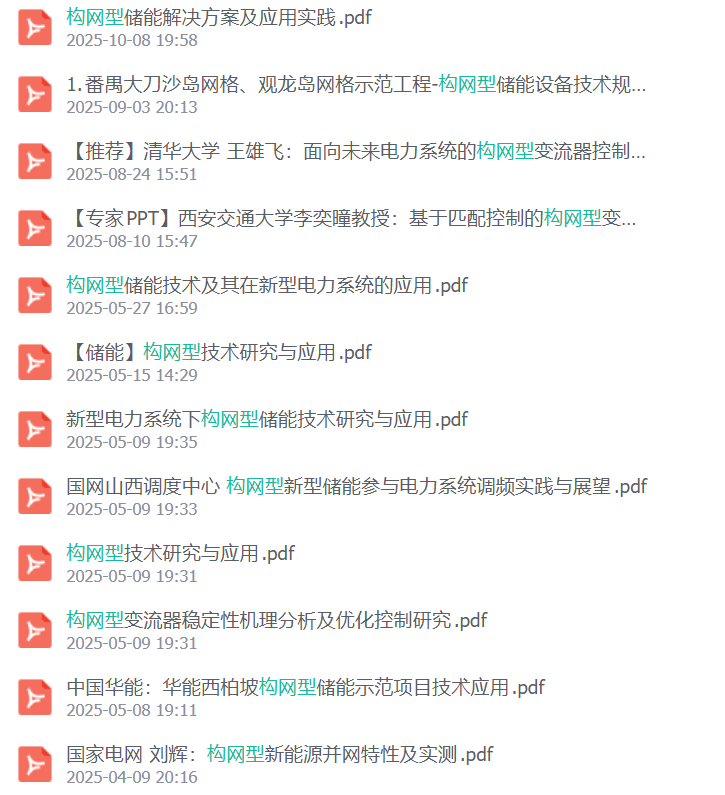Image resolution: width=725 pixels, height=795 pixels.
Task: Open 新型电力系统下构网型储能技术研究与应用.pdf
Action: (266, 420)
